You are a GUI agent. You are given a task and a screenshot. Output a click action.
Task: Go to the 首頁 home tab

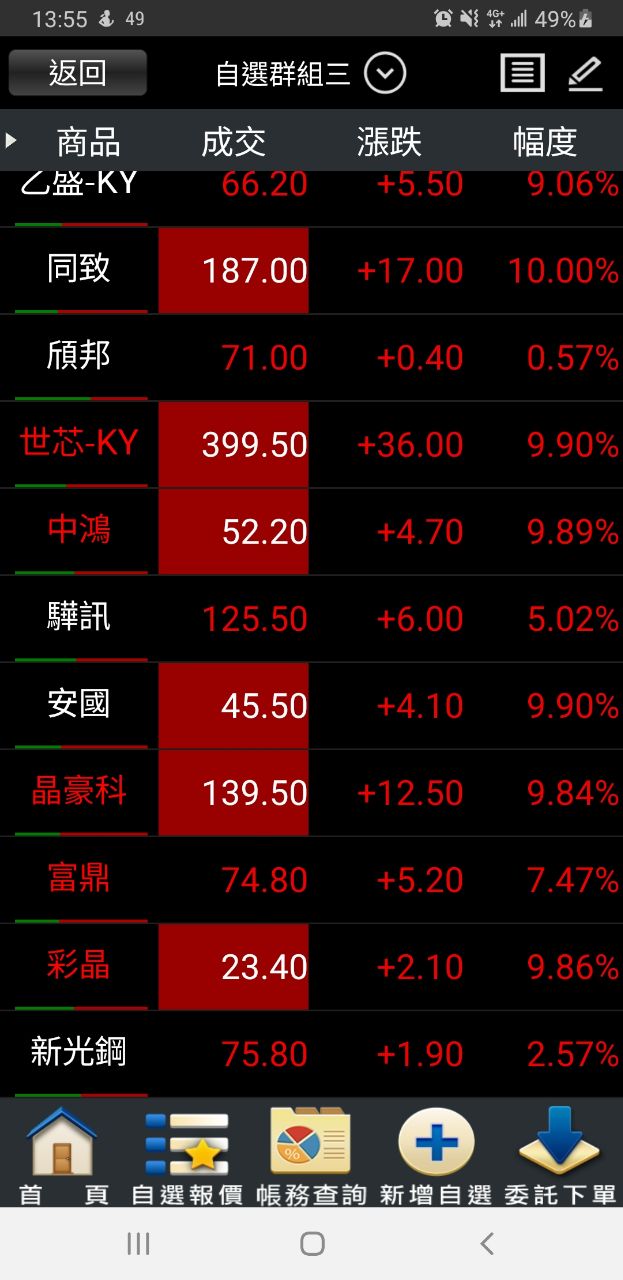point(62,1155)
